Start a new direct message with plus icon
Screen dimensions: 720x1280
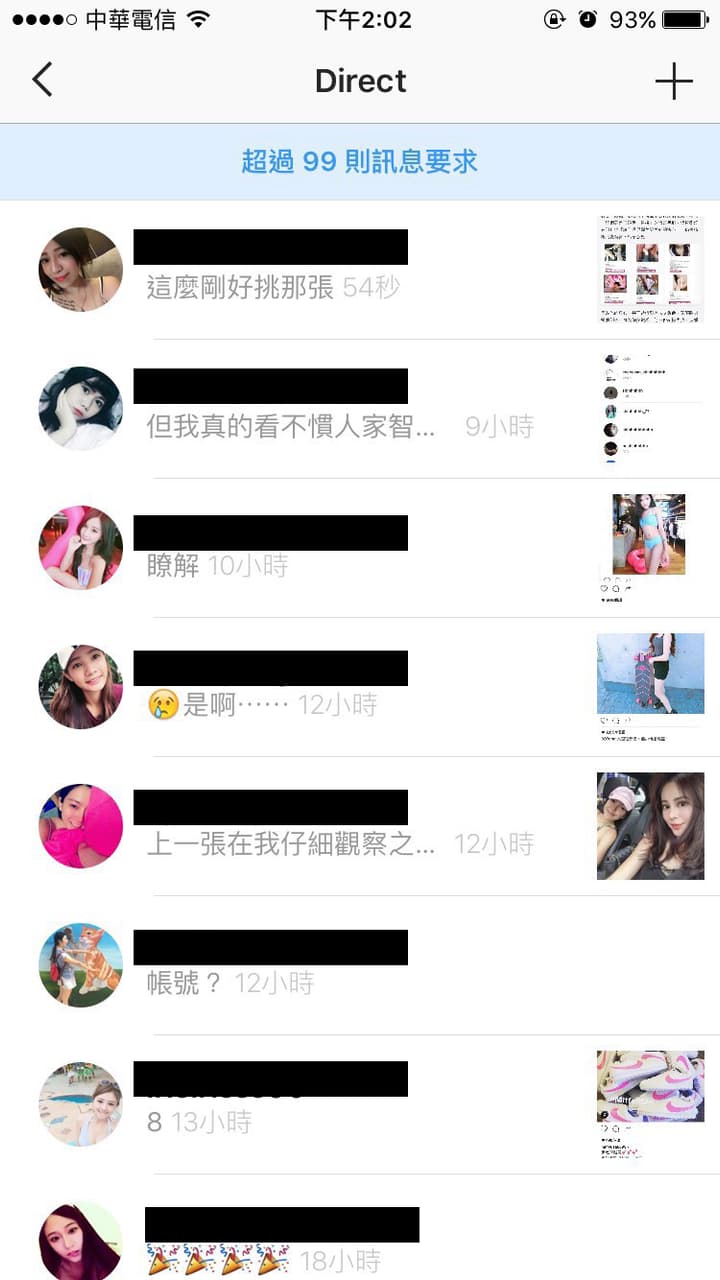674,81
